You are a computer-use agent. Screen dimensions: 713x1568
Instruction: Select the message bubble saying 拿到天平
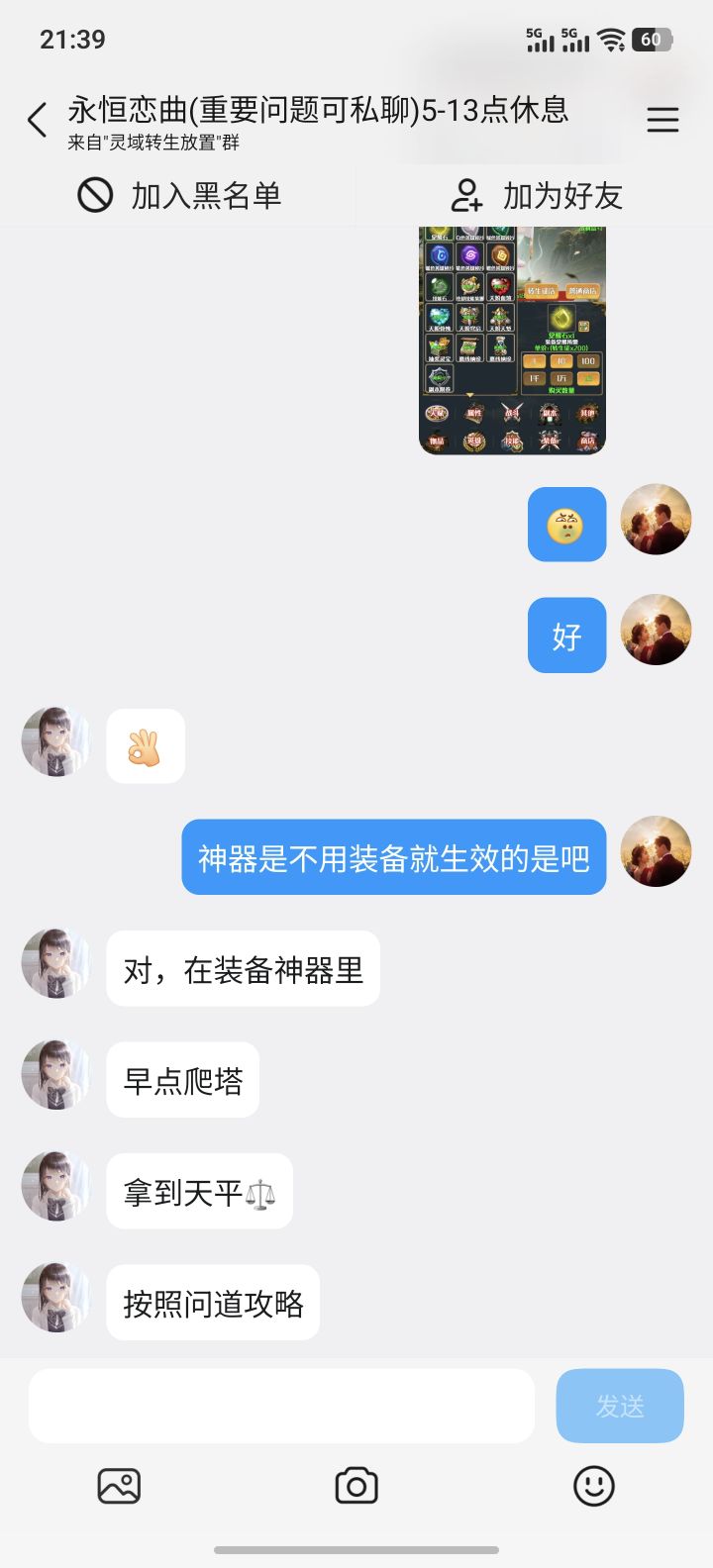199,1191
